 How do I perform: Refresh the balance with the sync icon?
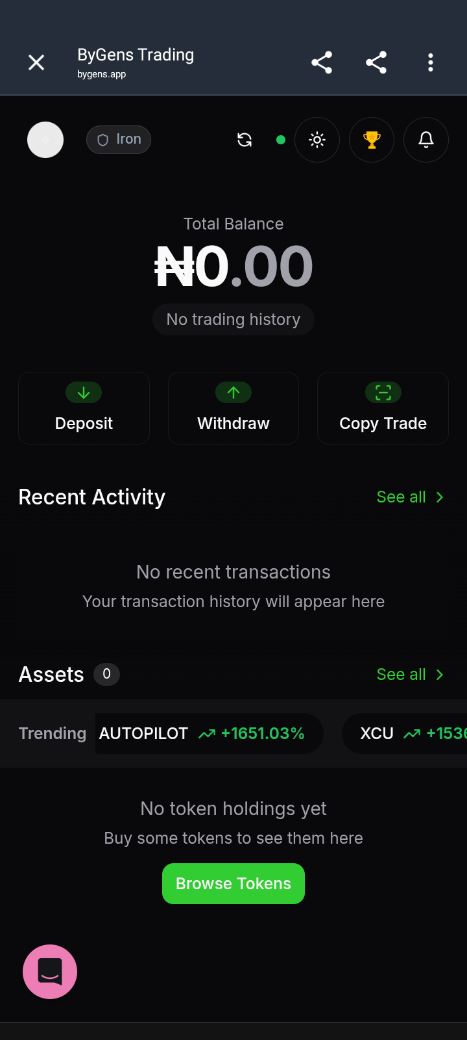coord(244,140)
